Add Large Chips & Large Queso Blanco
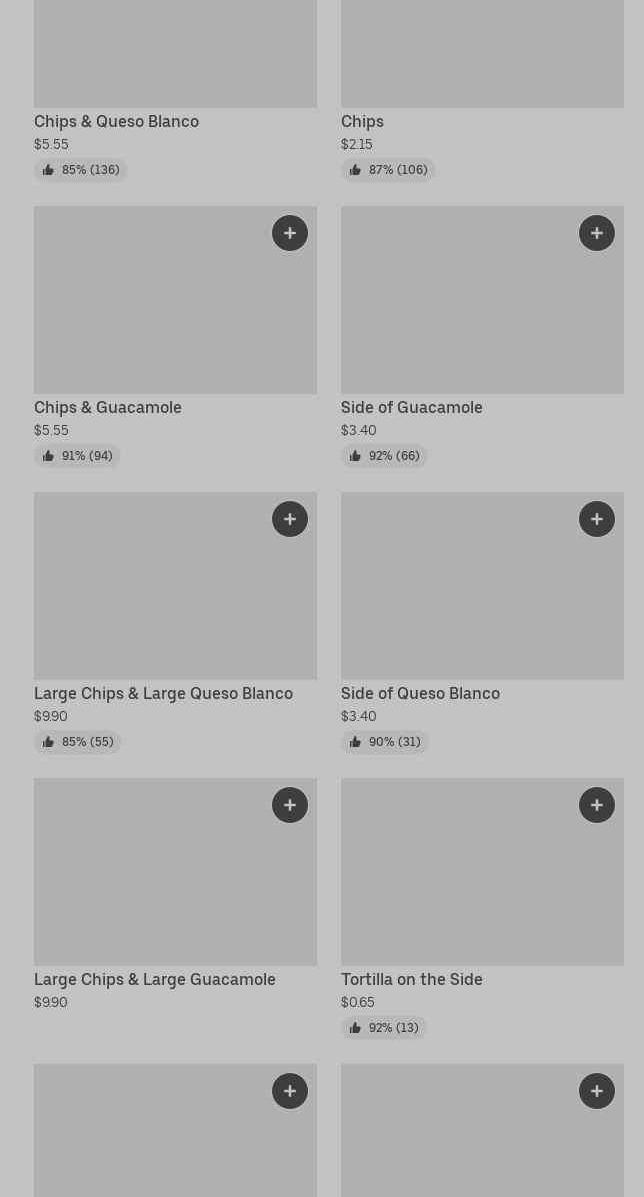 (x=290, y=519)
